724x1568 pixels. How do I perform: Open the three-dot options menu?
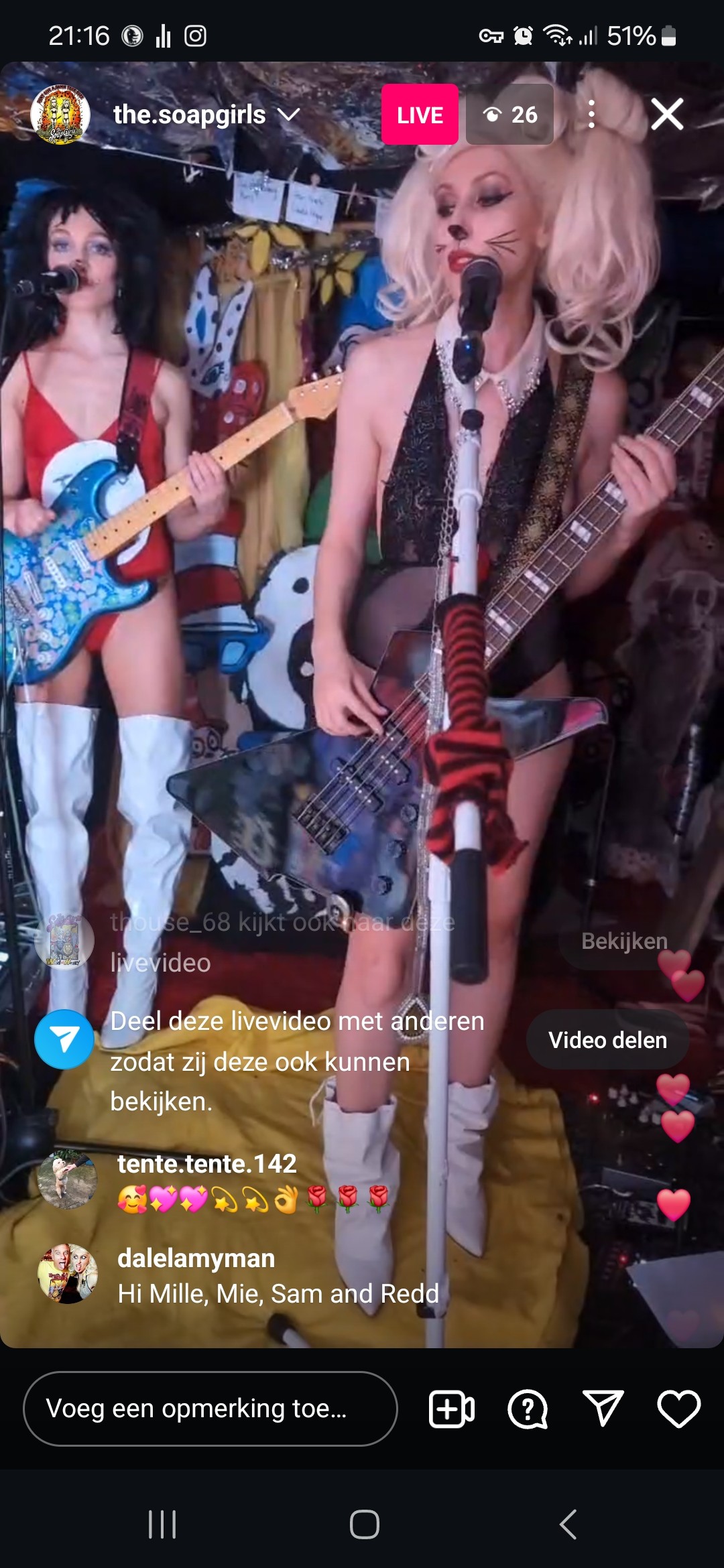[x=591, y=115]
